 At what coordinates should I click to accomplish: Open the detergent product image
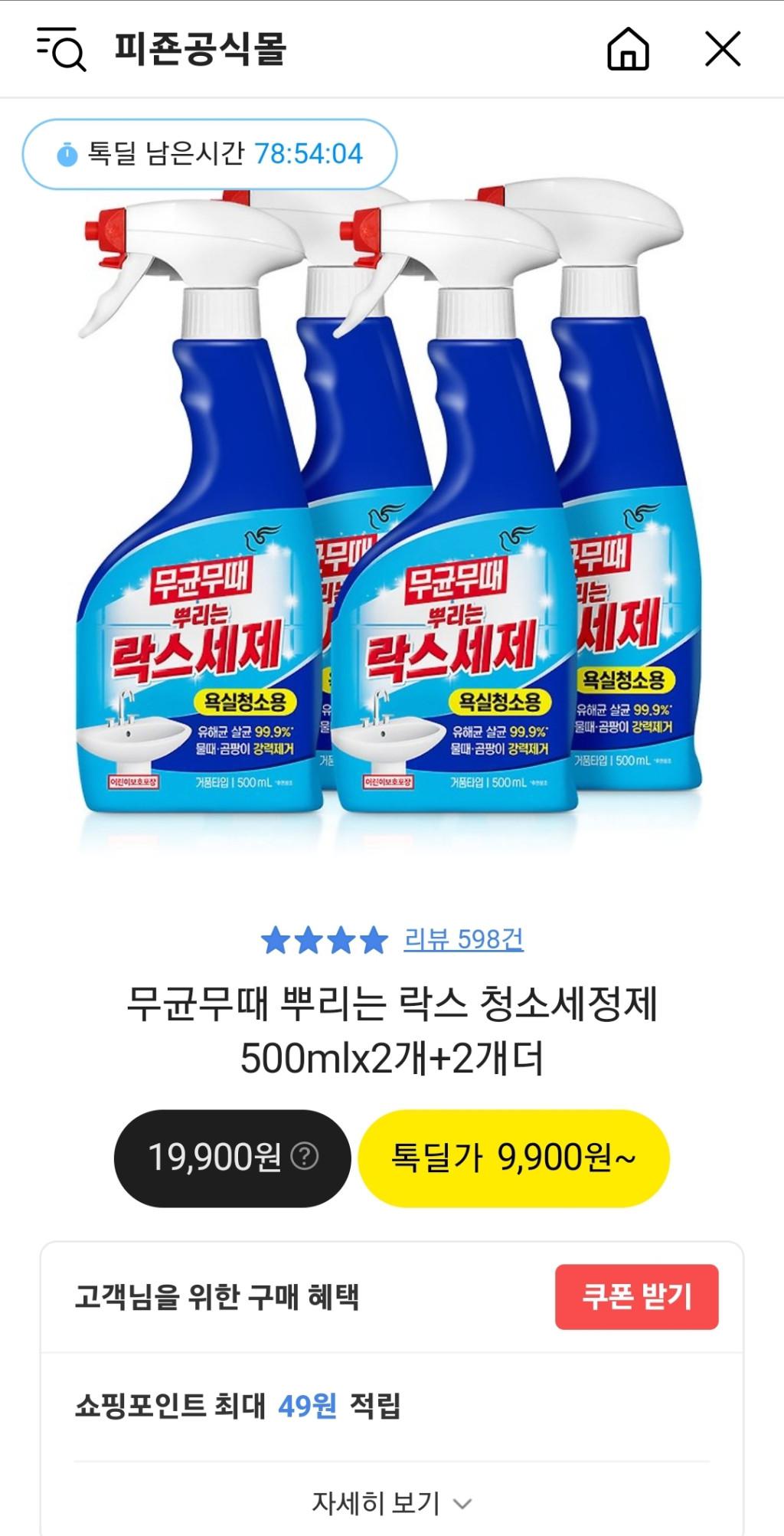point(392,521)
